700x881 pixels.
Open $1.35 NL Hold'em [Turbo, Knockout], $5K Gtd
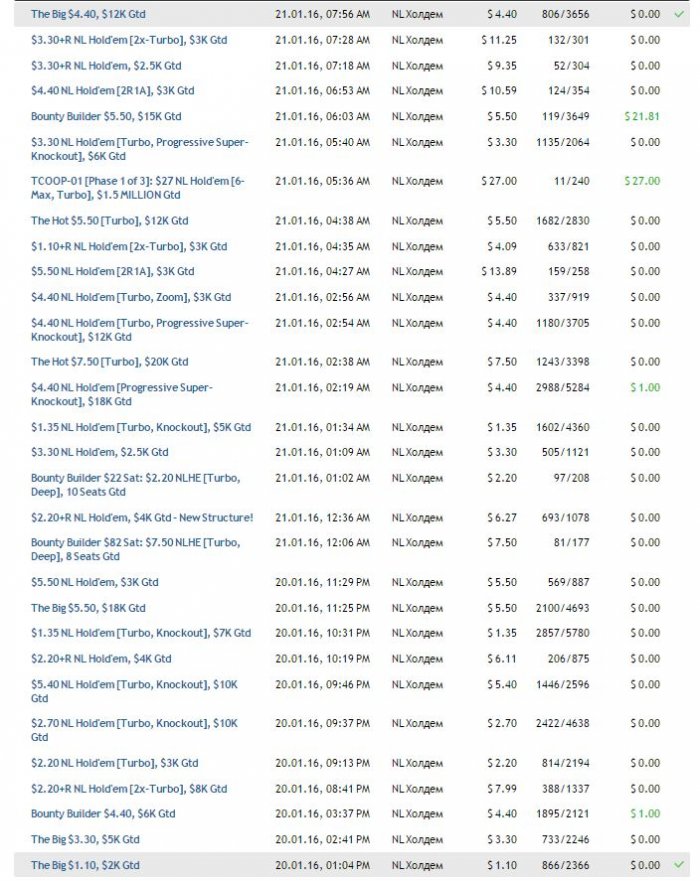141,427
